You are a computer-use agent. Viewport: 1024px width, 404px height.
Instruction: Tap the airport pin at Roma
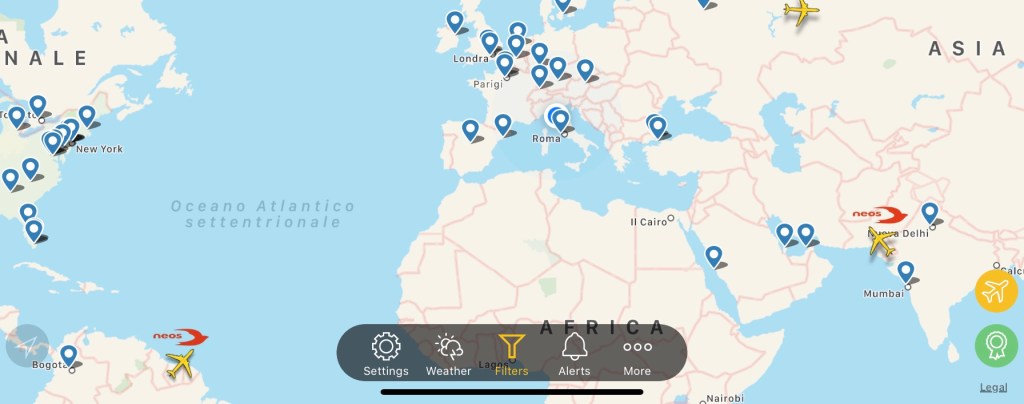coord(560,120)
